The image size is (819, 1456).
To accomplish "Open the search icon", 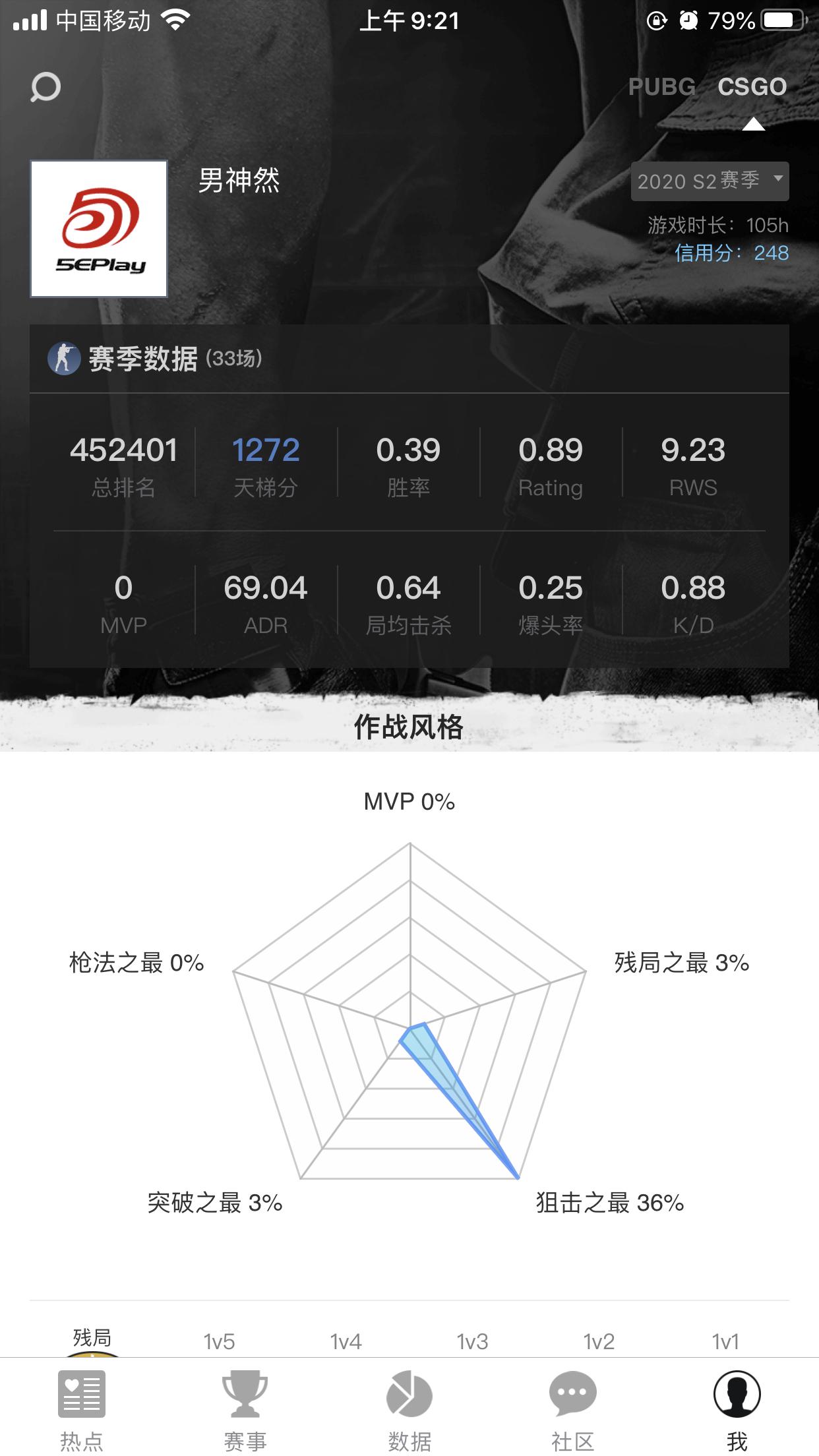I will pyautogui.click(x=45, y=87).
